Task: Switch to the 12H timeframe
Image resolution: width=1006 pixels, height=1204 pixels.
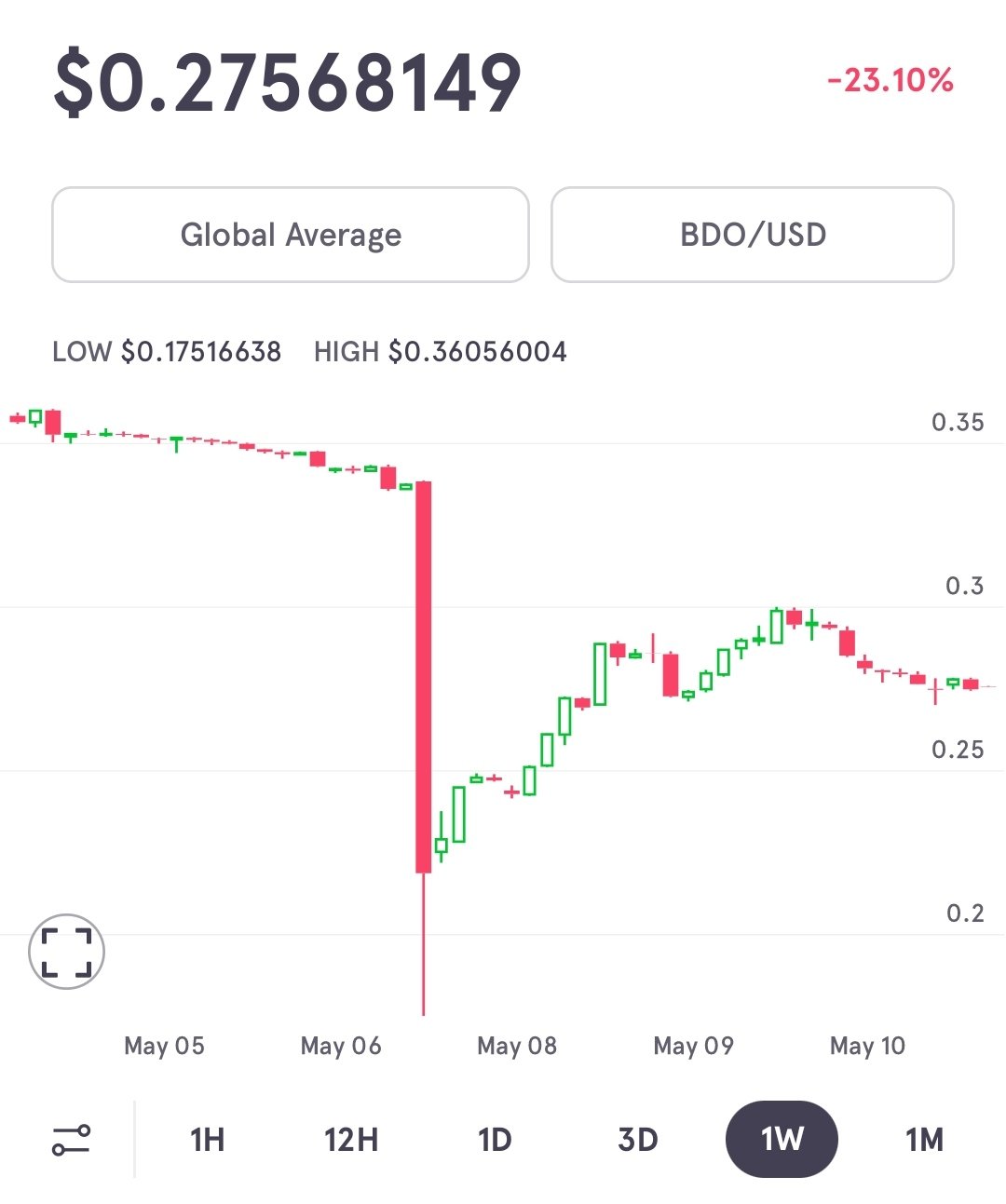Action: [351, 1140]
